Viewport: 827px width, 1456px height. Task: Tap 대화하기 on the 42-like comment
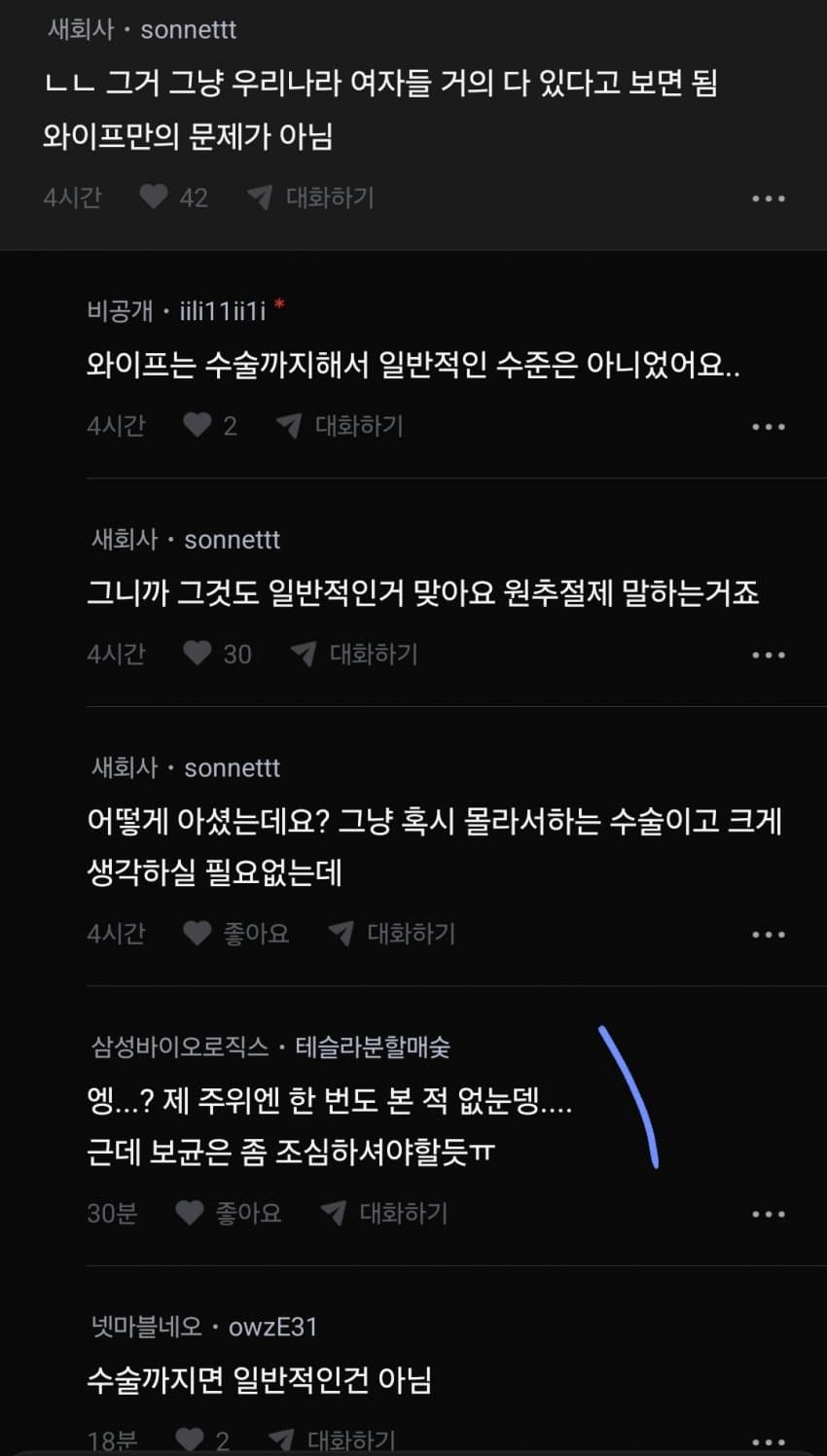pyautogui.click(x=311, y=197)
